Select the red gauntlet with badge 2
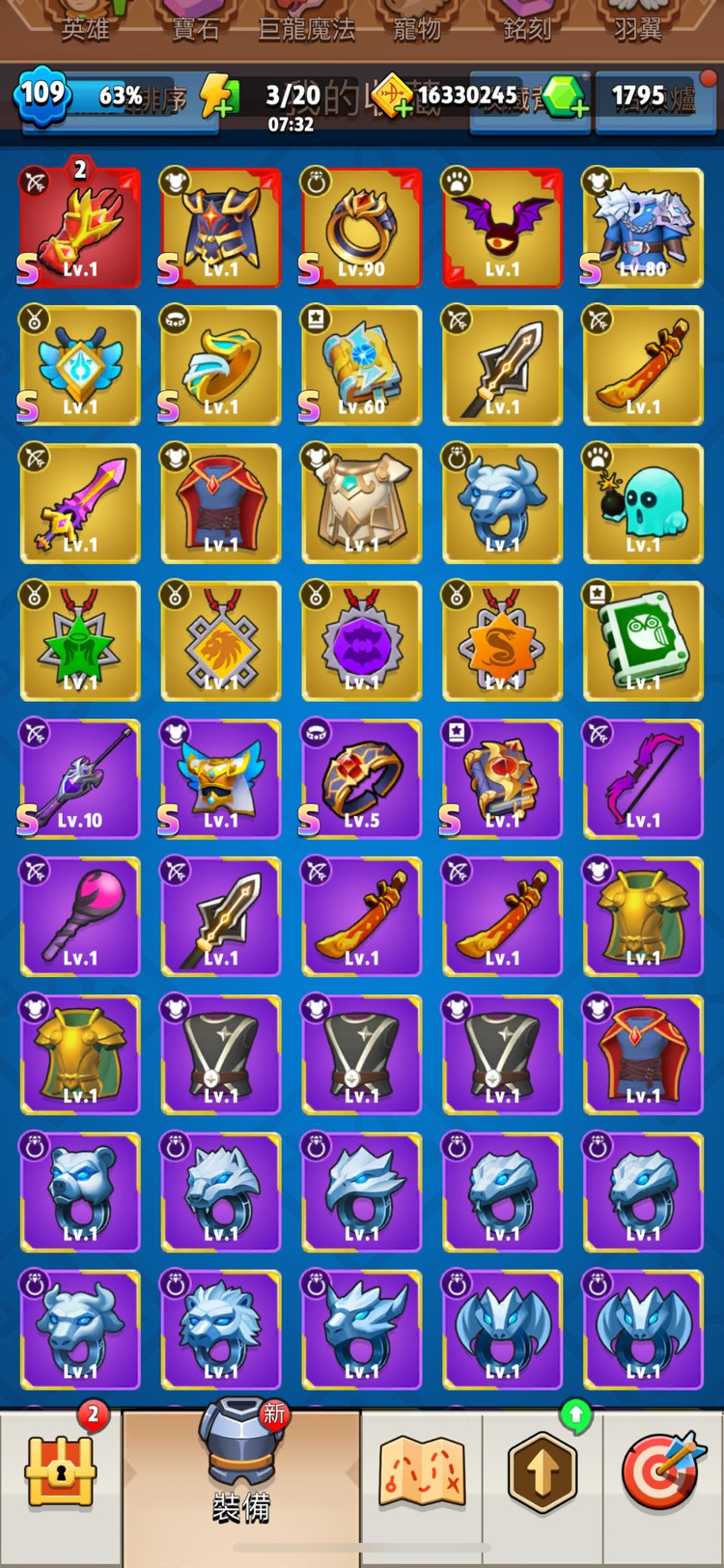The height and width of the screenshot is (1568, 724). (x=80, y=228)
